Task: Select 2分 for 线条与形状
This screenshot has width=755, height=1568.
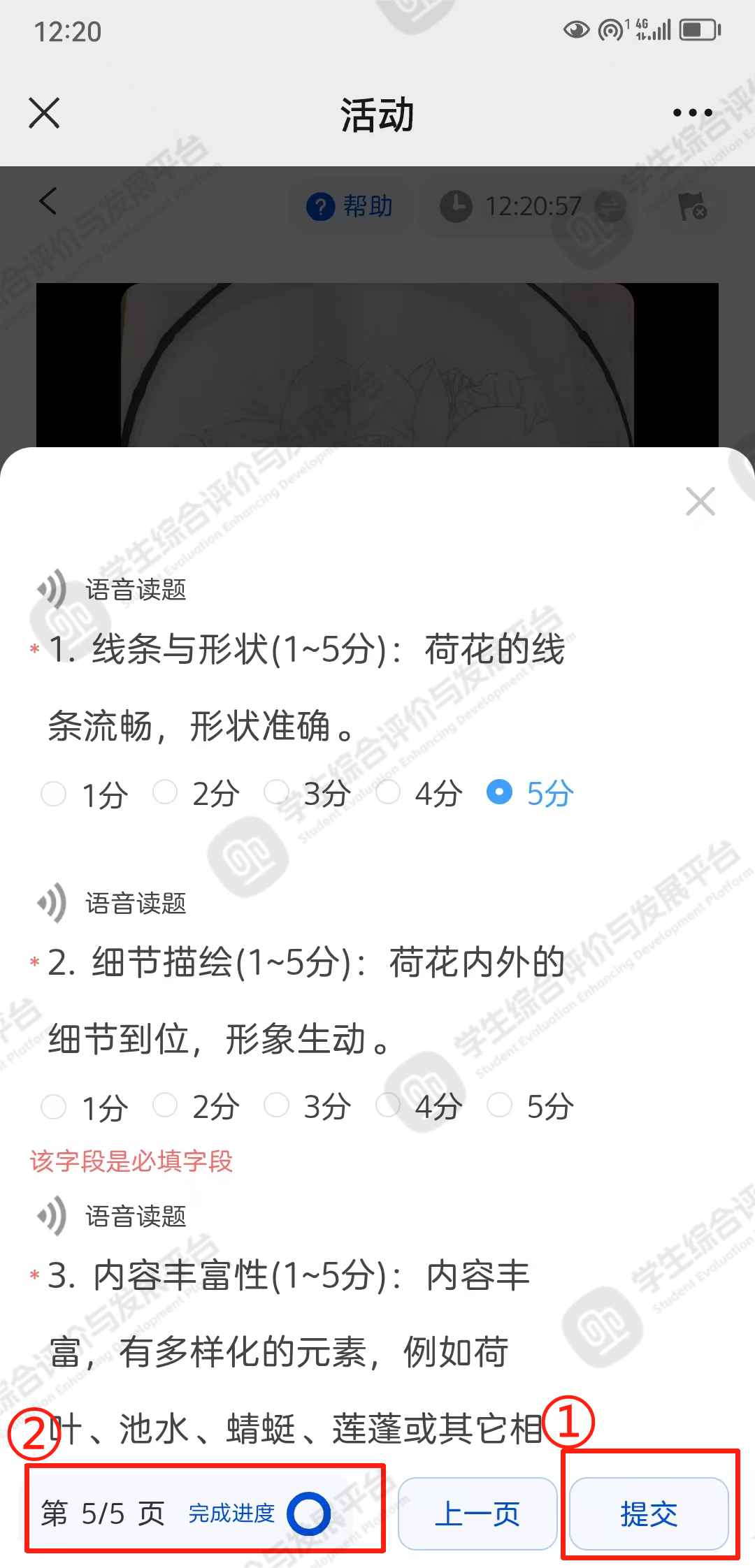Action: [165, 792]
